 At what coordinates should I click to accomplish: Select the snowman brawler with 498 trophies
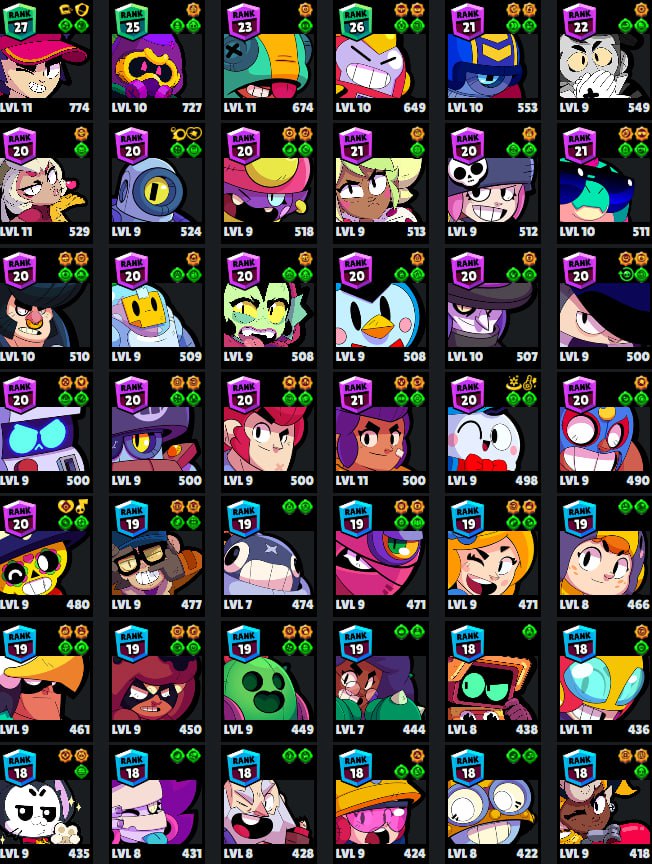(x=493, y=432)
